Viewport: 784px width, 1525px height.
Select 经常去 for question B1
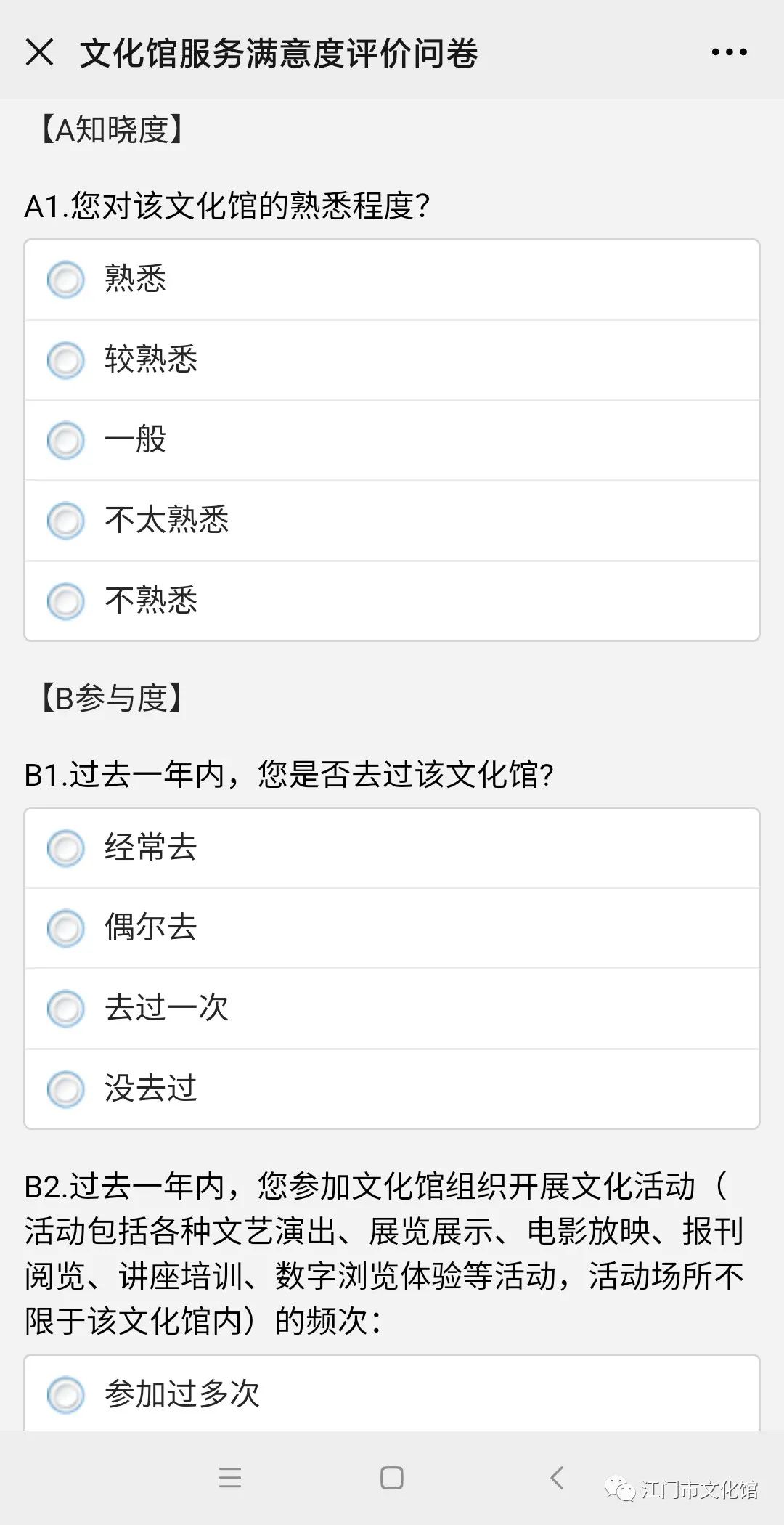pyautogui.click(x=392, y=848)
